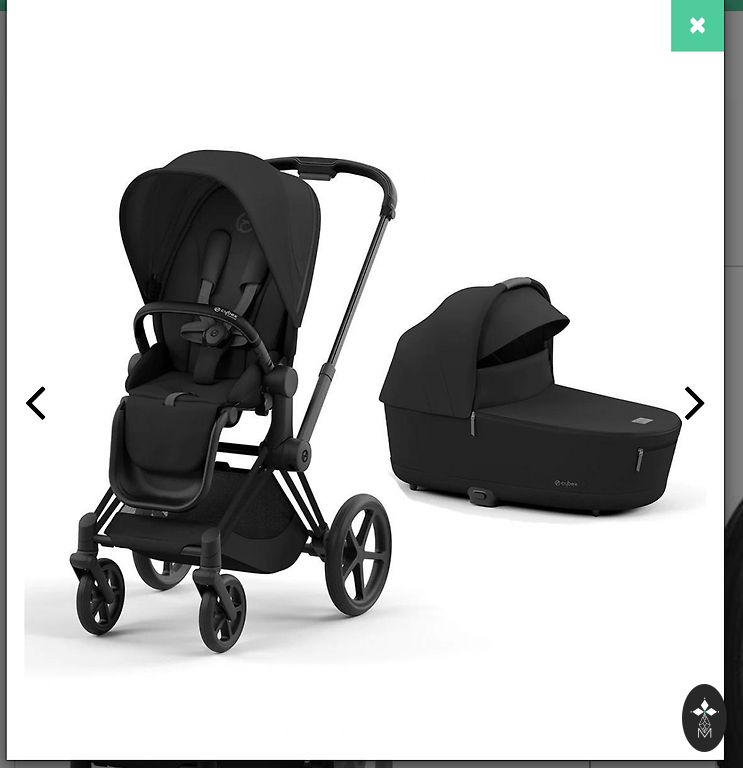Show the previous product image
The width and height of the screenshot is (743, 768).
point(36,403)
